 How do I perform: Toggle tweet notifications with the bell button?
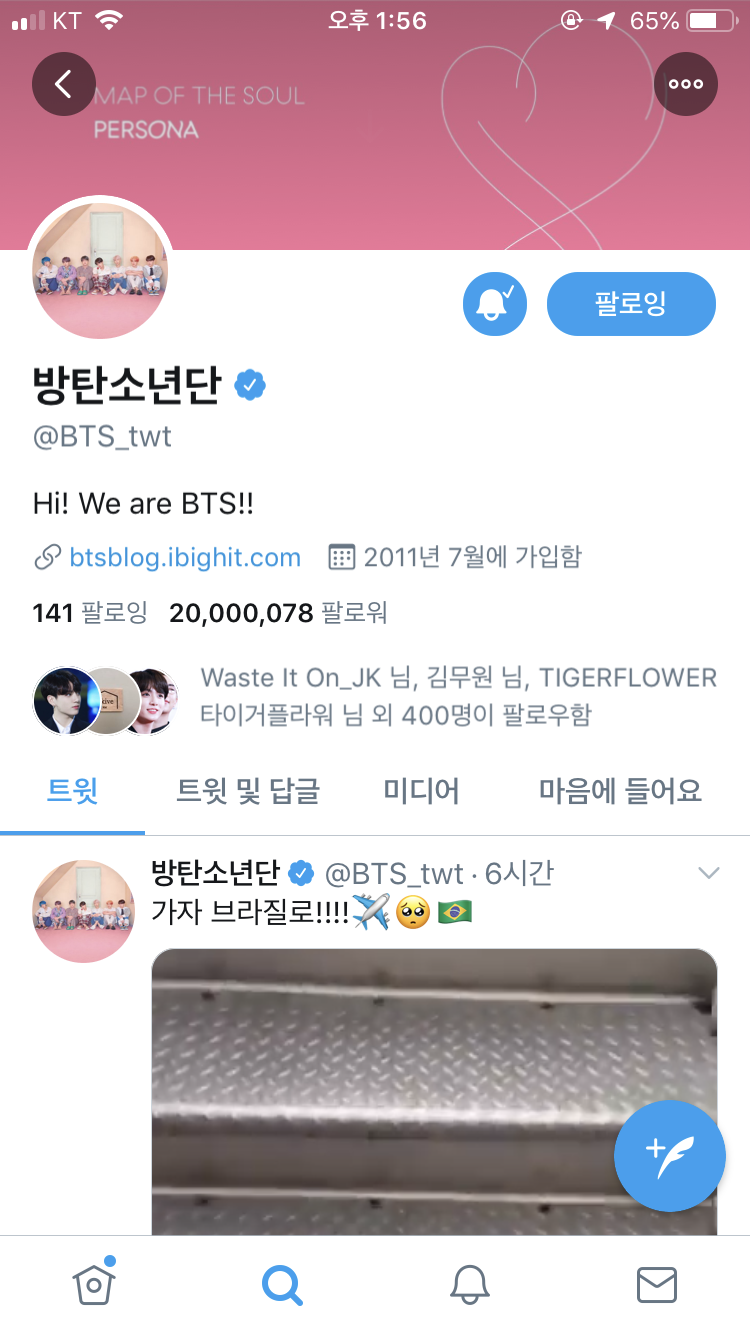tap(494, 304)
